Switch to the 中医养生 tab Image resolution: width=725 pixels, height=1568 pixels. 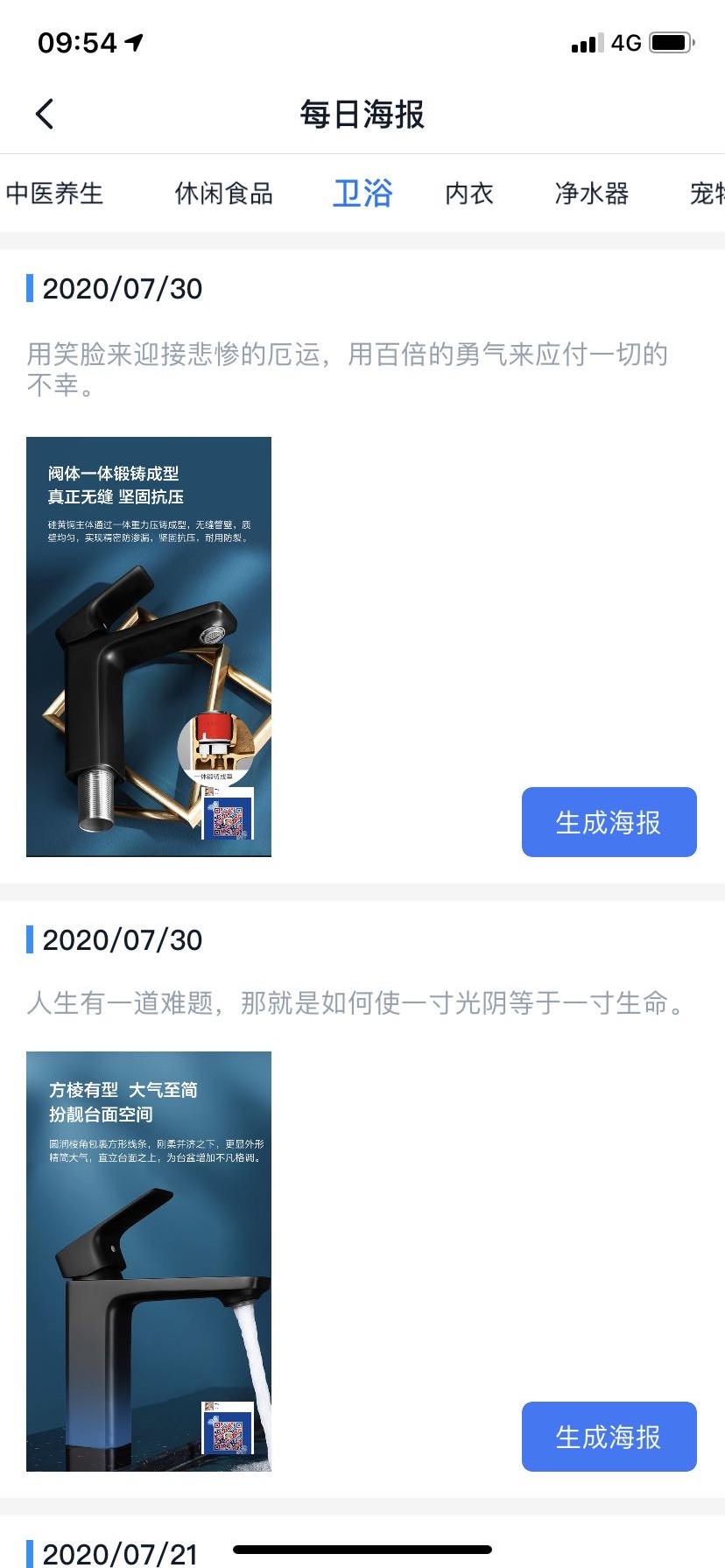click(54, 193)
